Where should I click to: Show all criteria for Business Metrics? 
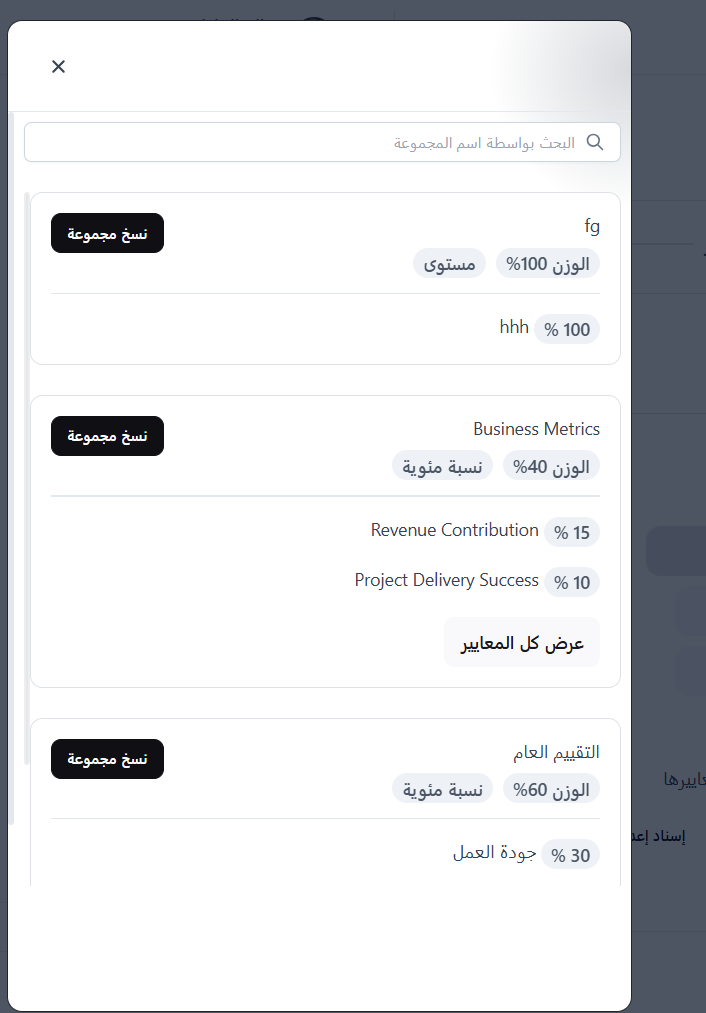point(522,642)
